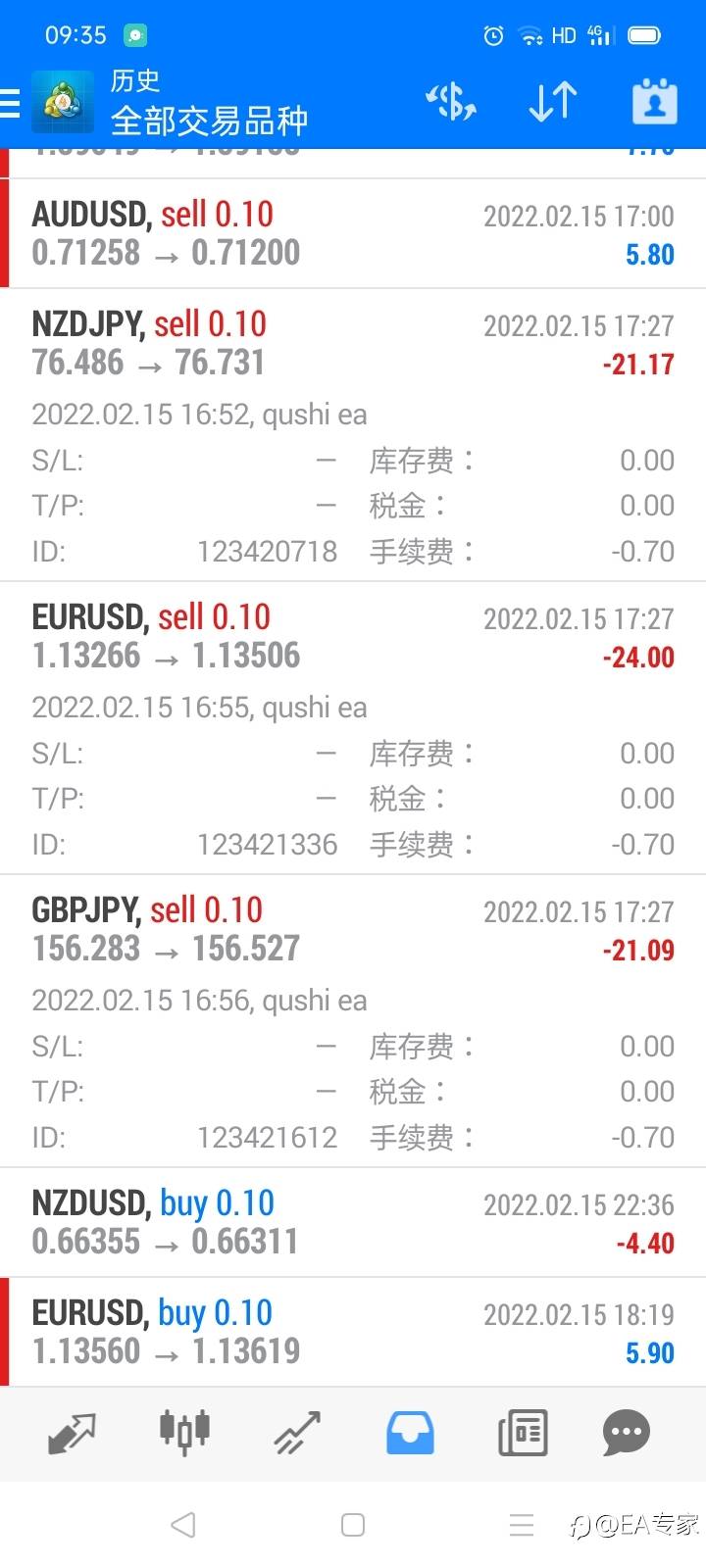
Task: Go back with the system back button
Action: tap(183, 1525)
